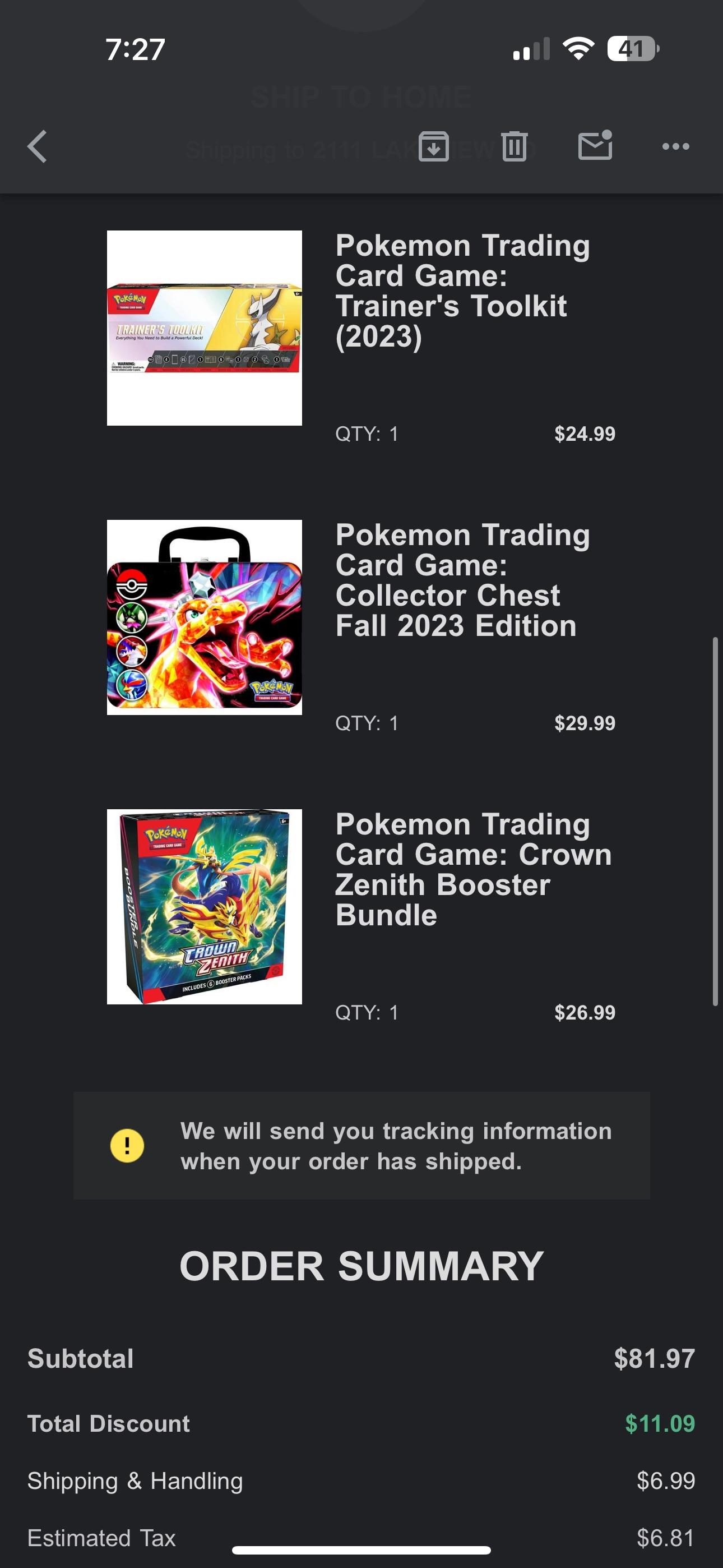Tap the download order invoice icon
Screen dimensions: 723x1568
tap(433, 146)
